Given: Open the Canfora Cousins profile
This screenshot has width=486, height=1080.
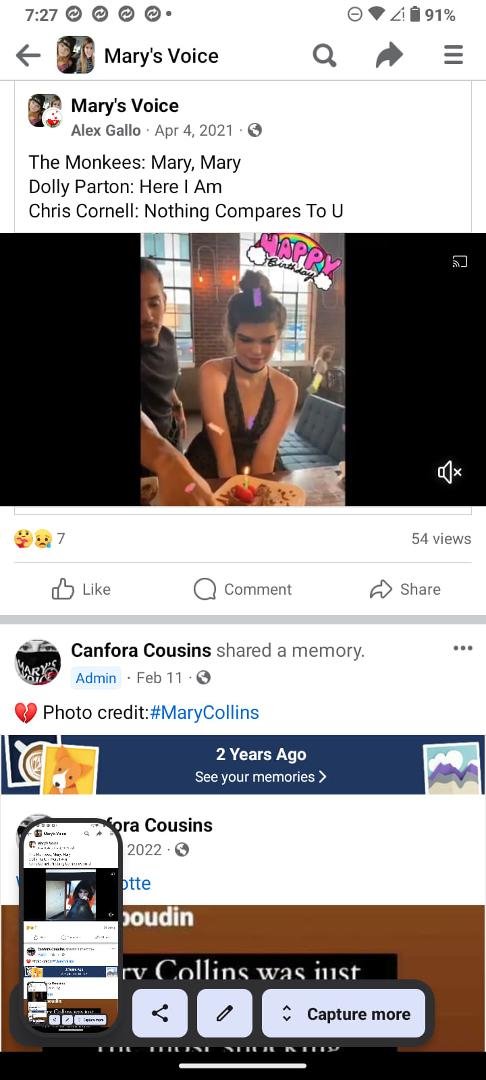Looking at the screenshot, I should pyautogui.click(x=140, y=650).
